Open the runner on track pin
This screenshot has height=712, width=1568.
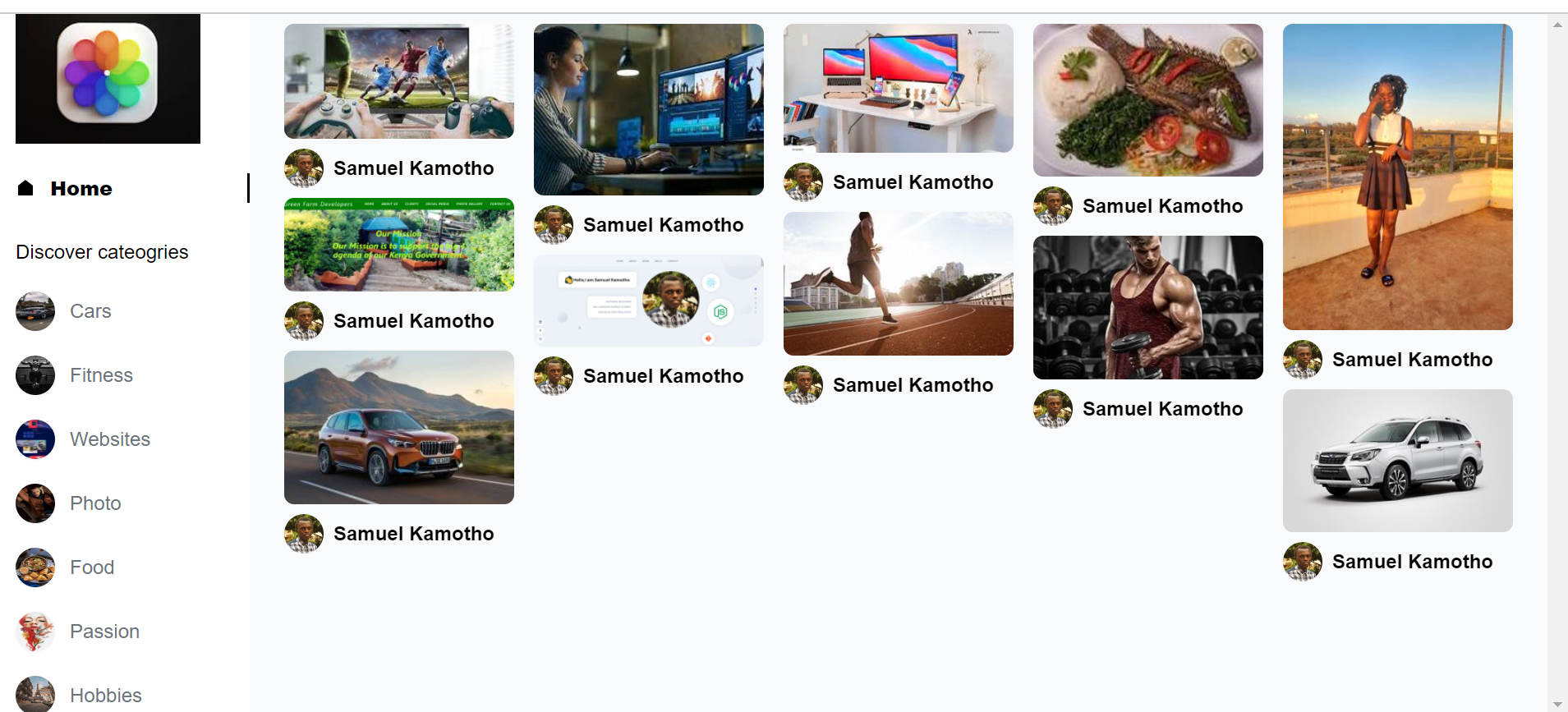(898, 283)
